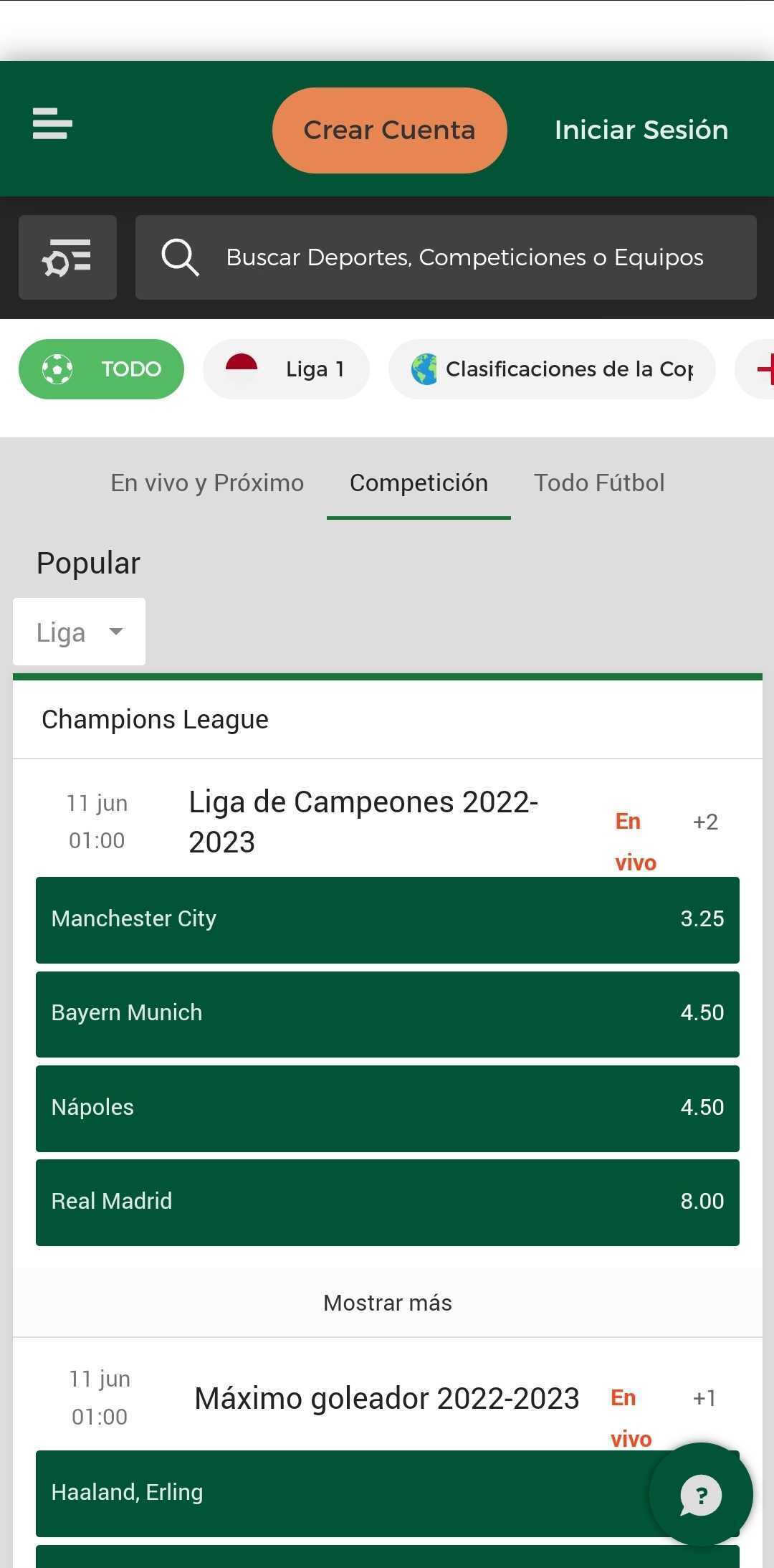This screenshot has width=774, height=1568.
Task: Select the Liga 1 chip
Action: click(286, 369)
